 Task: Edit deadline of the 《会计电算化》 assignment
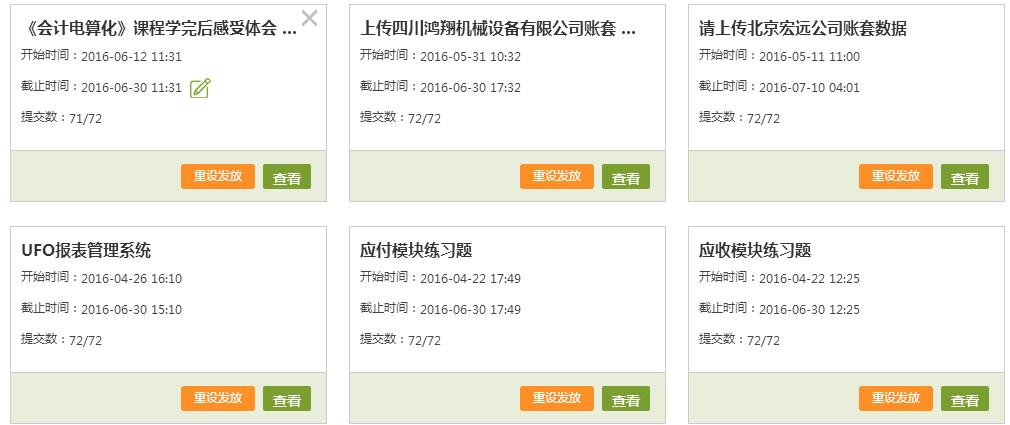click(x=200, y=88)
